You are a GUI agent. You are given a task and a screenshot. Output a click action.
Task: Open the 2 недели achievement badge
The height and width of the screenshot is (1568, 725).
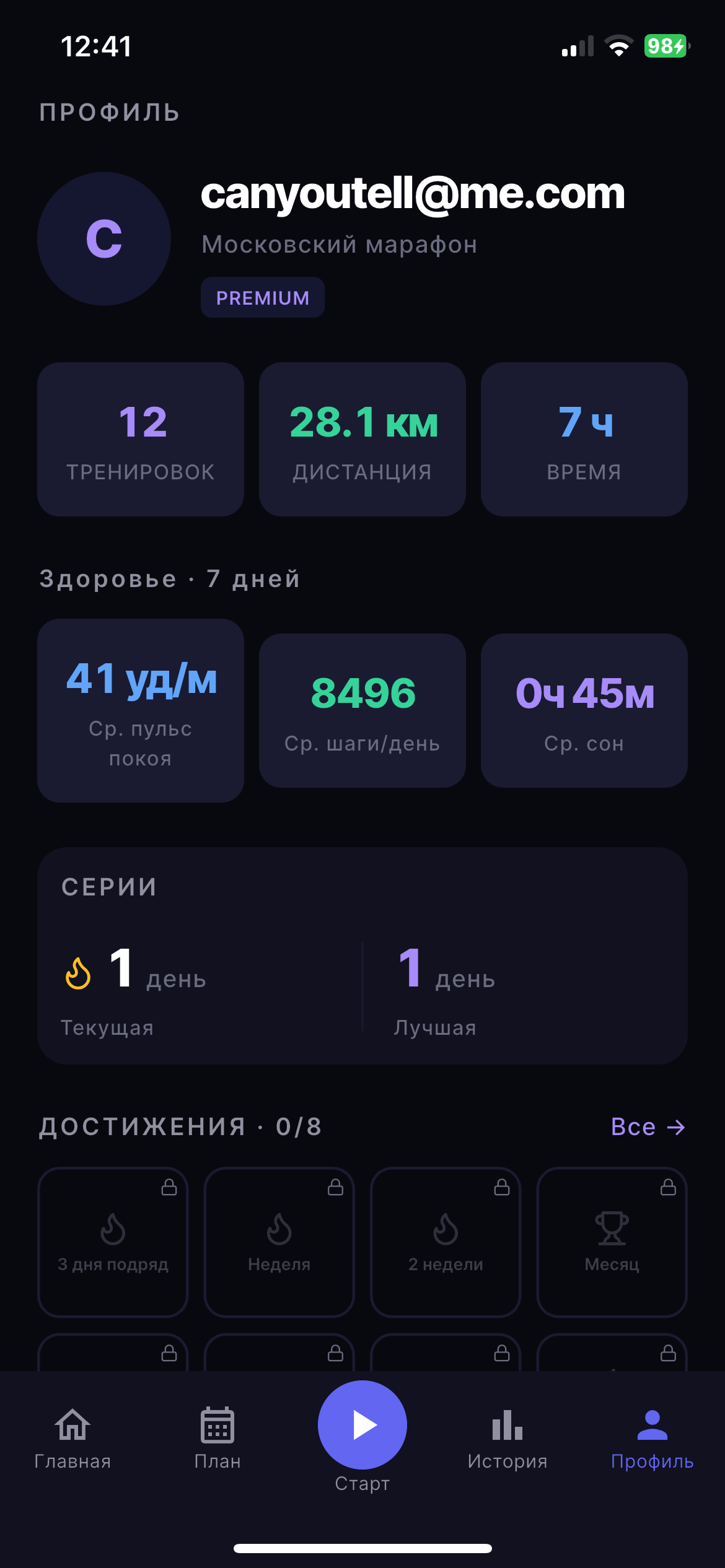click(x=446, y=1242)
